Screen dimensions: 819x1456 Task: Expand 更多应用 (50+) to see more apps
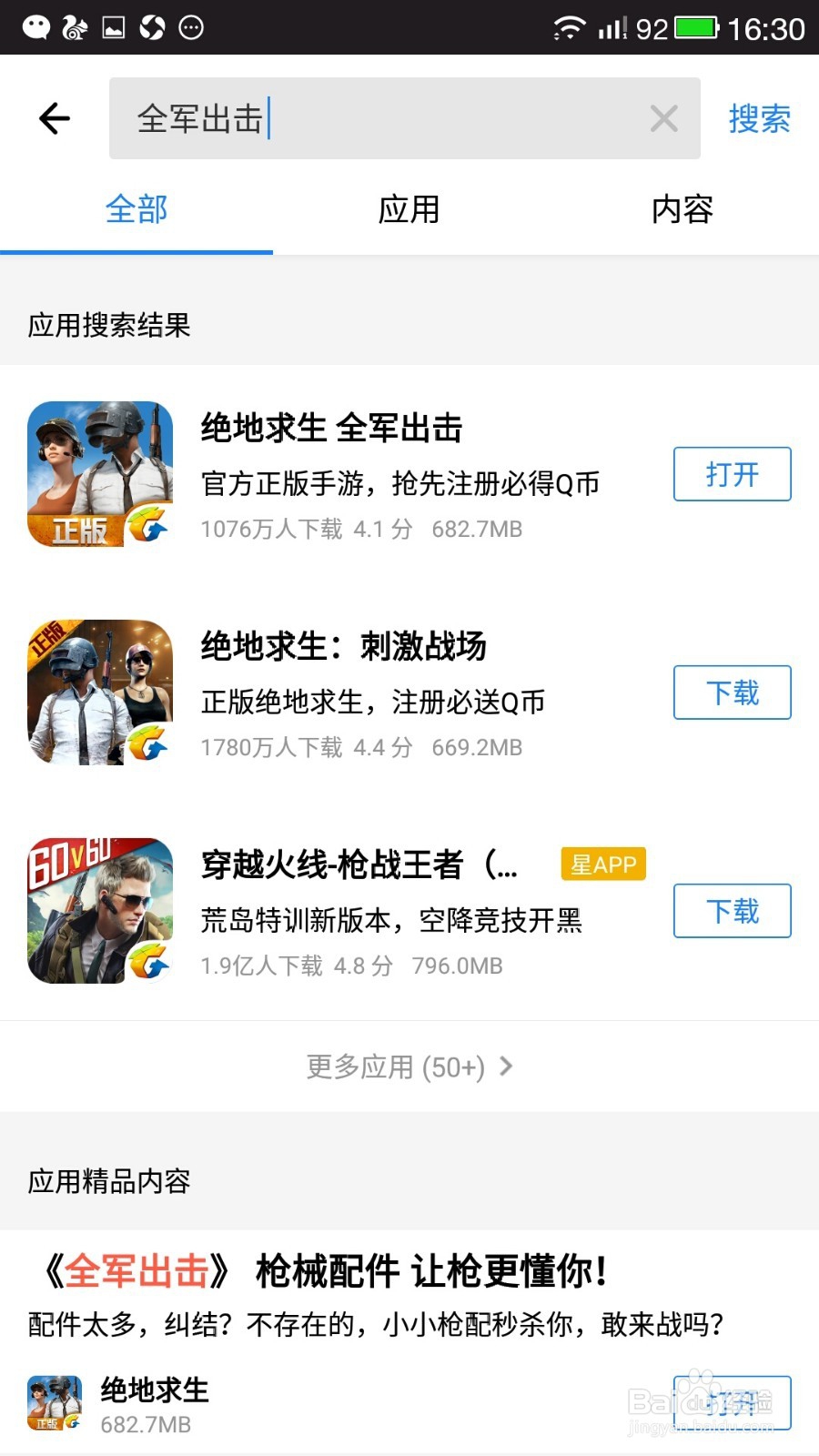click(397, 1067)
